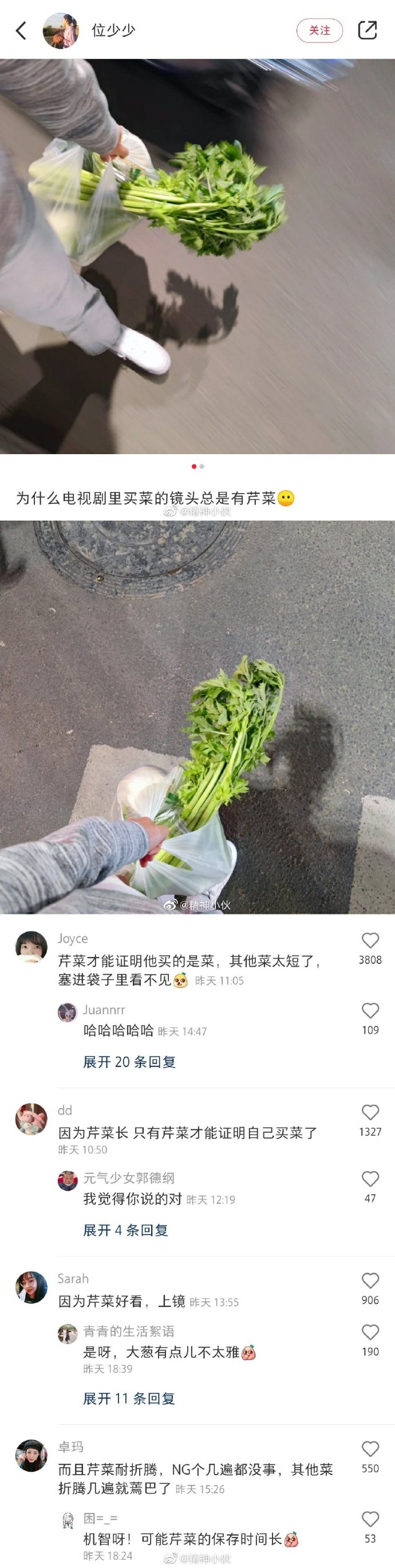Share this post via top-right icon
The image size is (395, 1568).
point(367,30)
